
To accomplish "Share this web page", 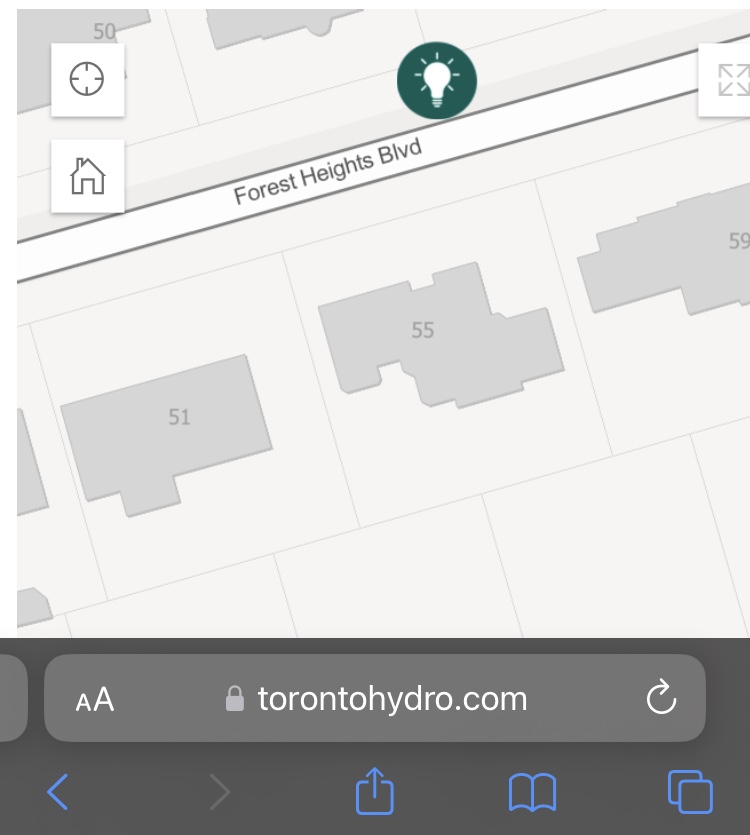I will [x=375, y=793].
